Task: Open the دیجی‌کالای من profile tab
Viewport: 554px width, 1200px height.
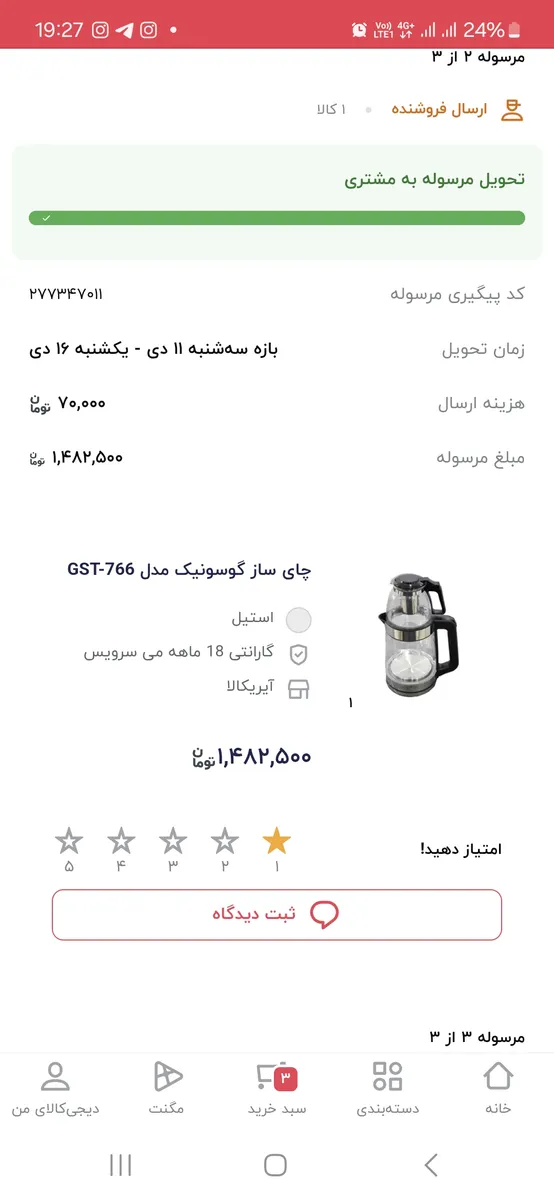Action: pos(56,1088)
